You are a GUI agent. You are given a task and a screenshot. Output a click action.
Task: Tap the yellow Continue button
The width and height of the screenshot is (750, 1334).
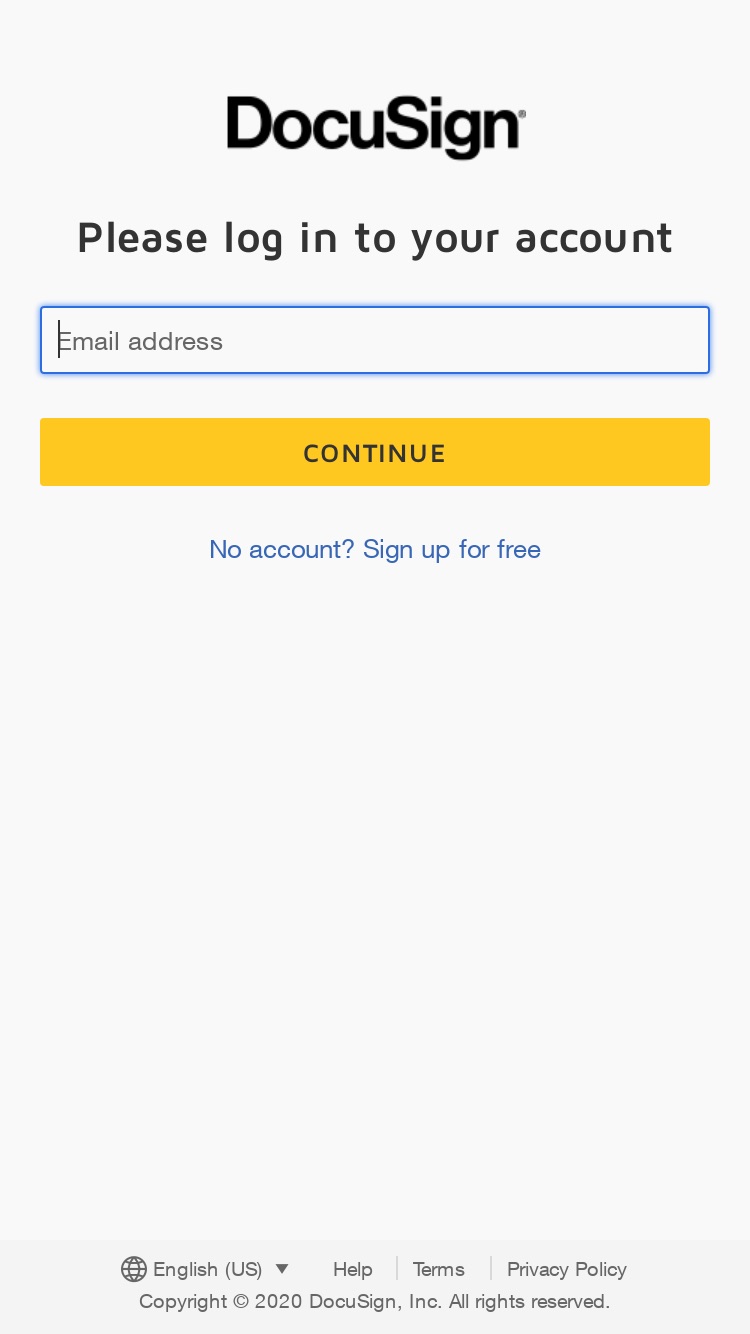tap(375, 452)
